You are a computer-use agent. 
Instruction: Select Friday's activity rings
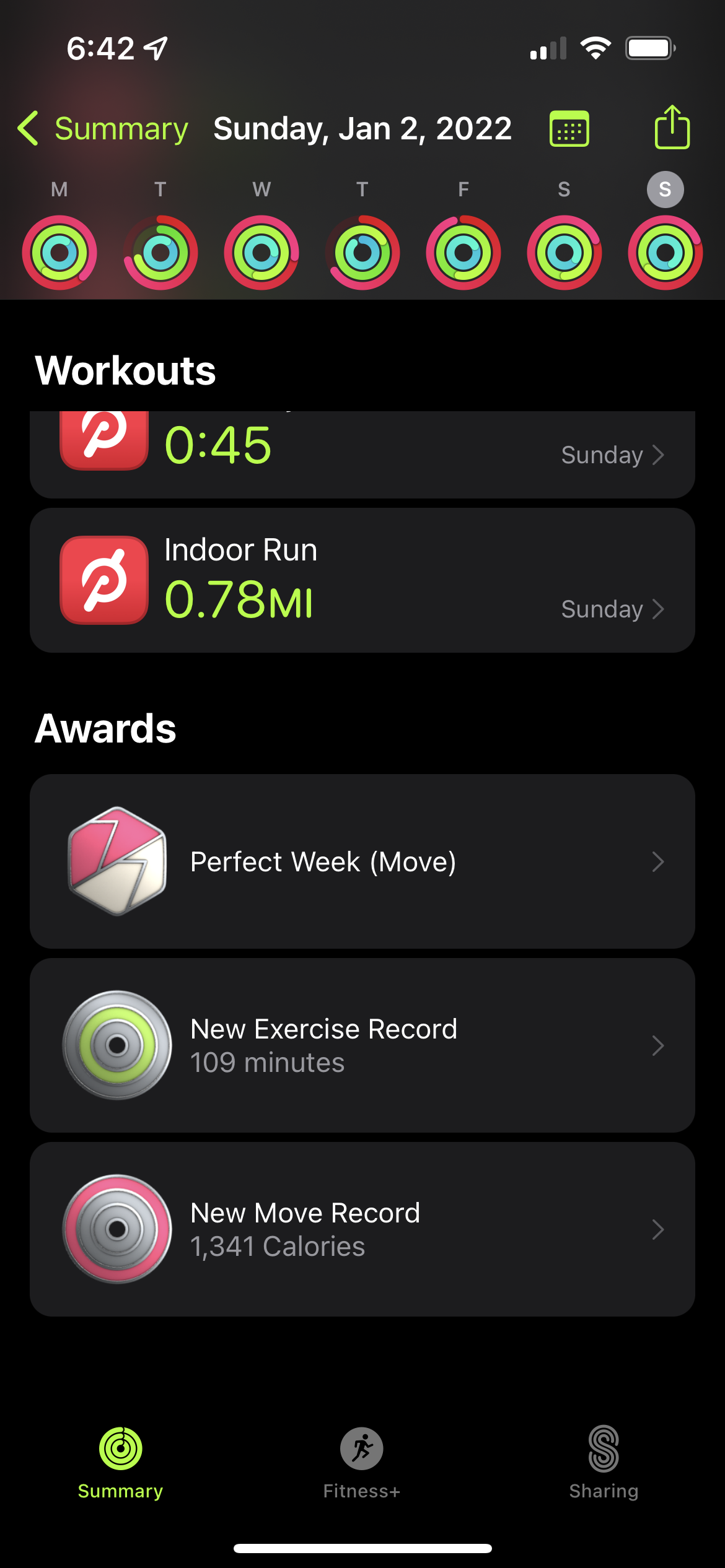[463, 252]
